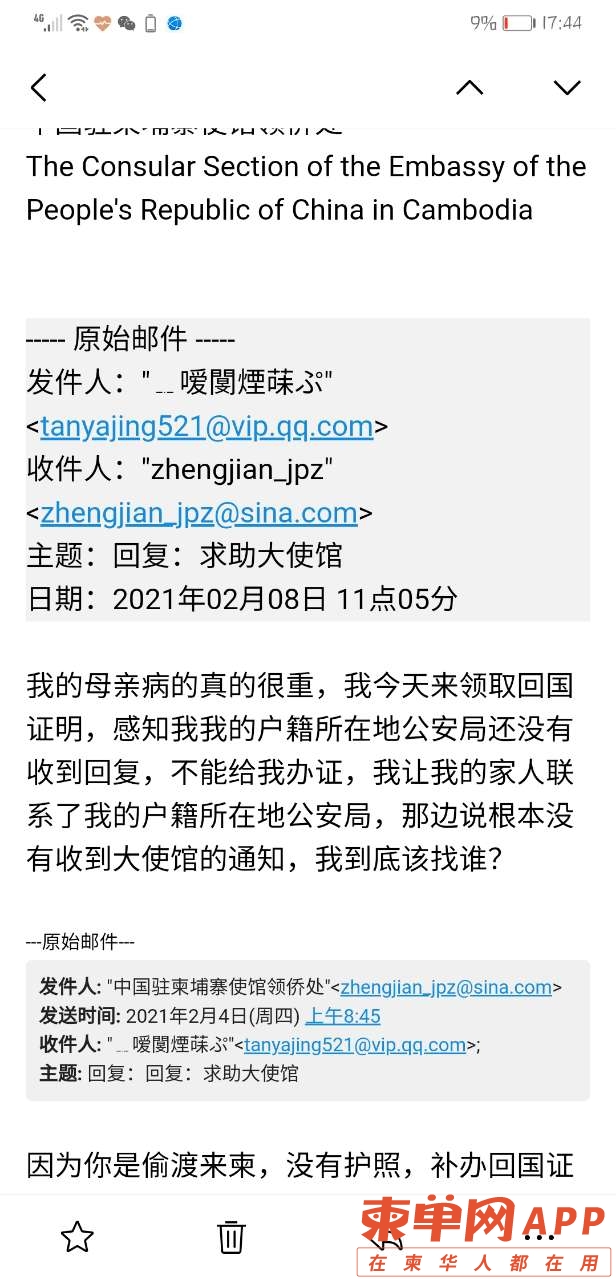Delete this email with the trash icon
Image resolution: width=616 pixels, height=1280 pixels.
[x=231, y=1237]
